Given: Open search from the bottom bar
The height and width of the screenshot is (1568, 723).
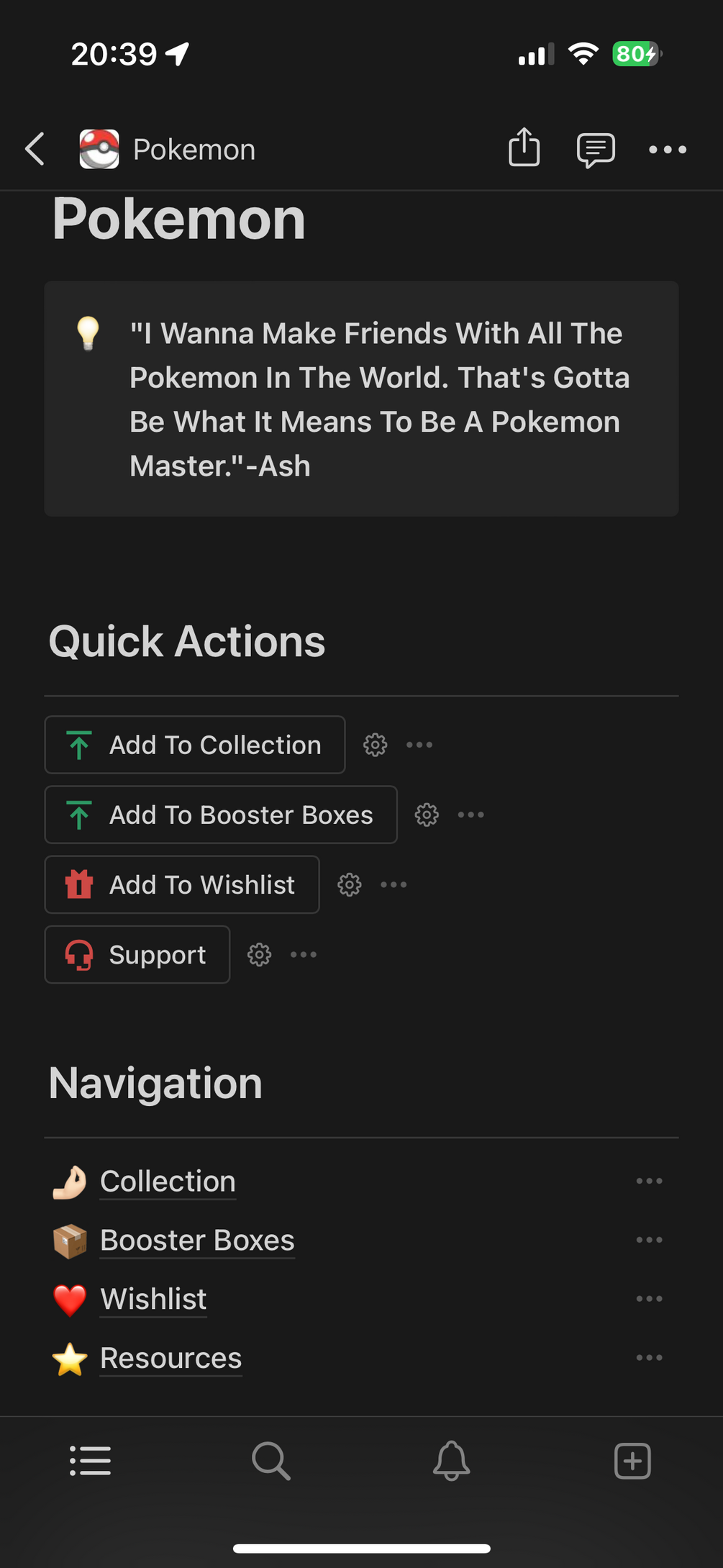Looking at the screenshot, I should coord(270,1461).
